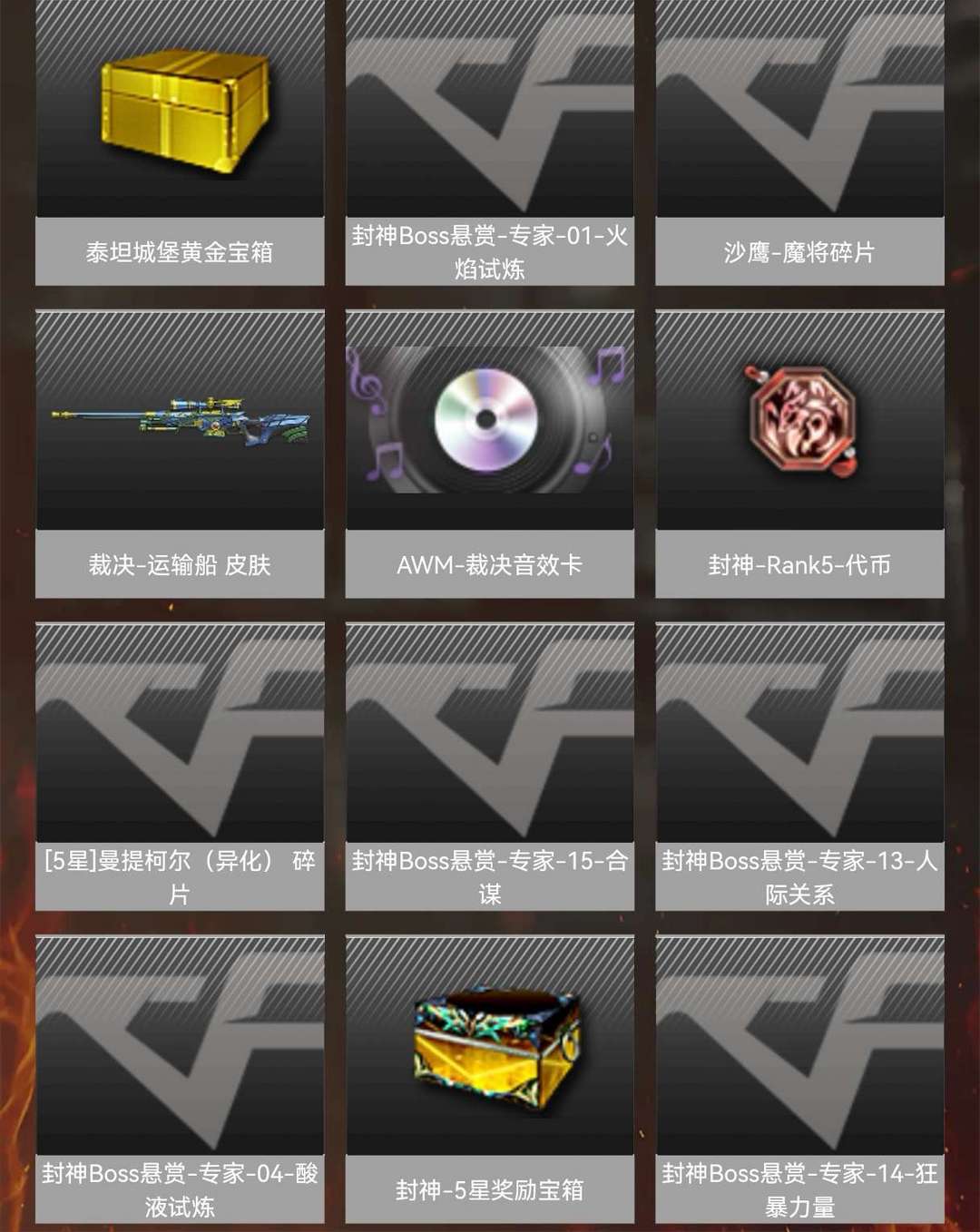Open [5星]曼提柯尔（异化）碎片 tile
Image resolution: width=980 pixels, height=1232 pixels.
180,767
